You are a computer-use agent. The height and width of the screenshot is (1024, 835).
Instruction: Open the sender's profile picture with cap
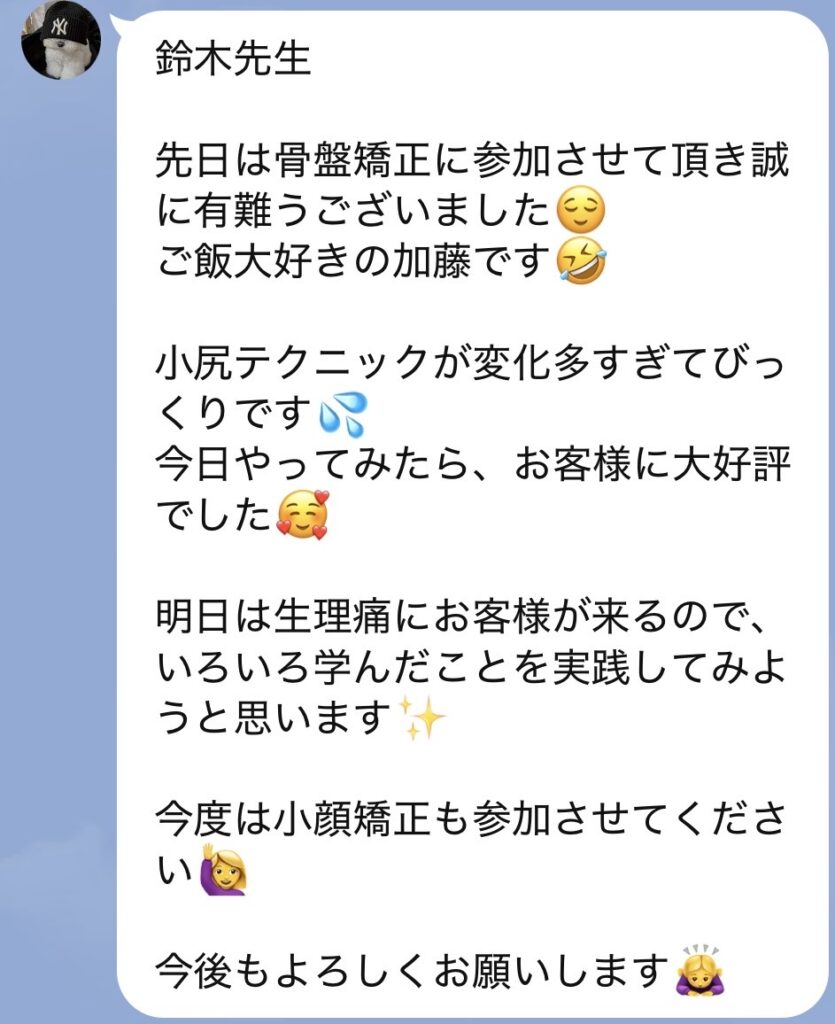[x=61, y=39]
